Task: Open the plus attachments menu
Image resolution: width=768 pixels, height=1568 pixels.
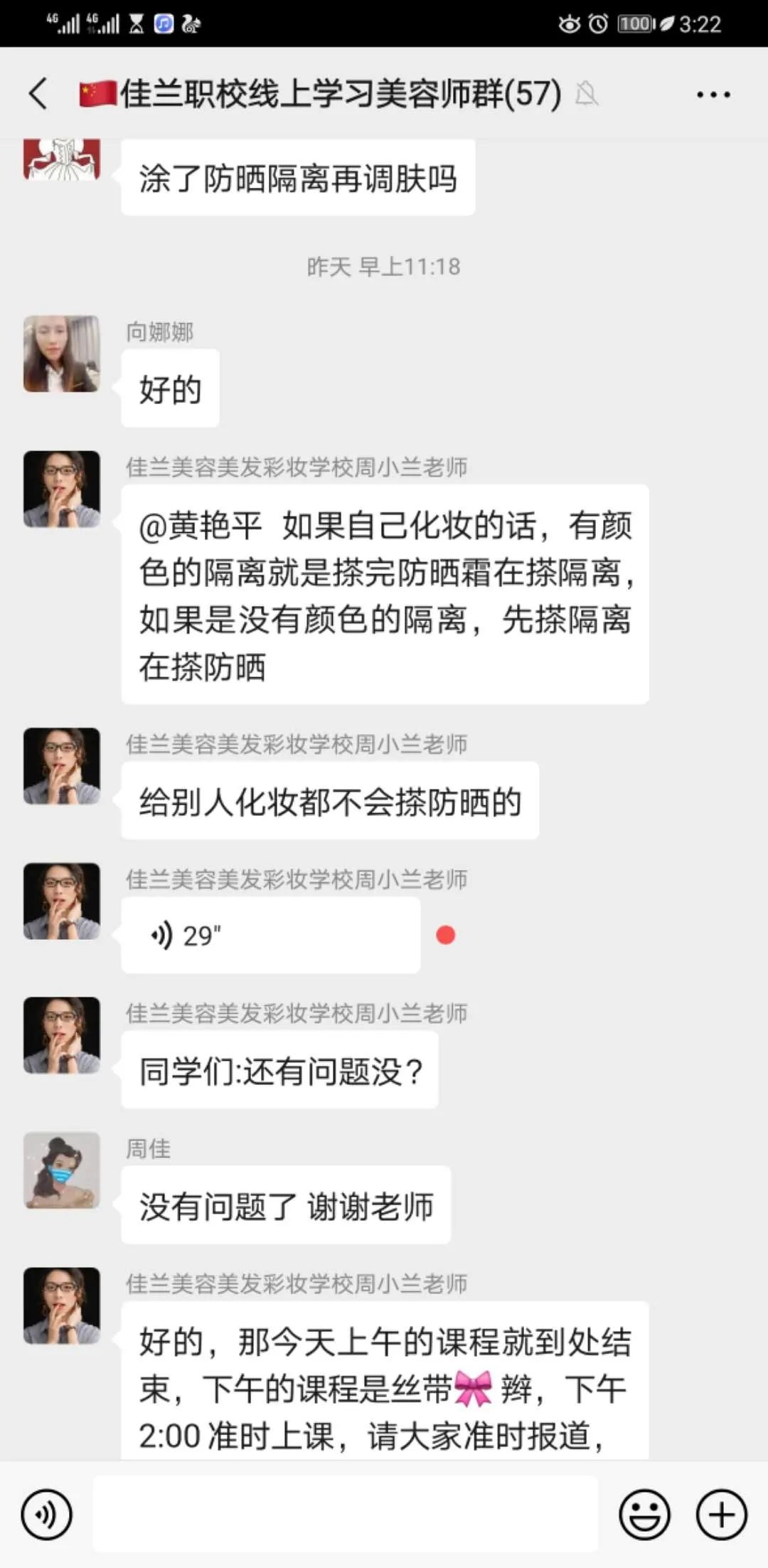Action: [x=721, y=1515]
